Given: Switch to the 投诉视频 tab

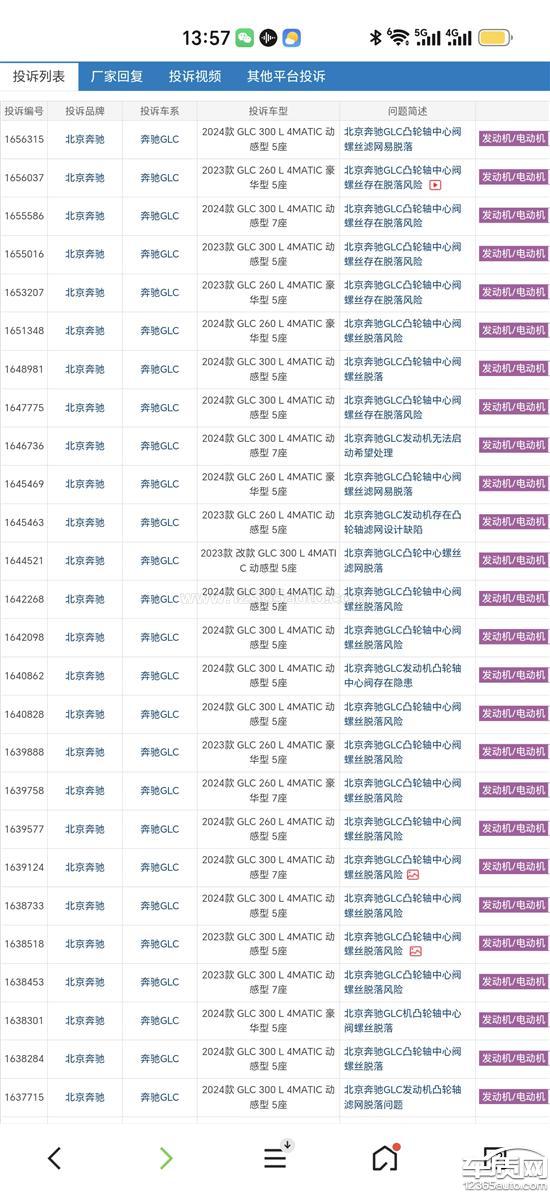Looking at the screenshot, I should (x=195, y=76).
